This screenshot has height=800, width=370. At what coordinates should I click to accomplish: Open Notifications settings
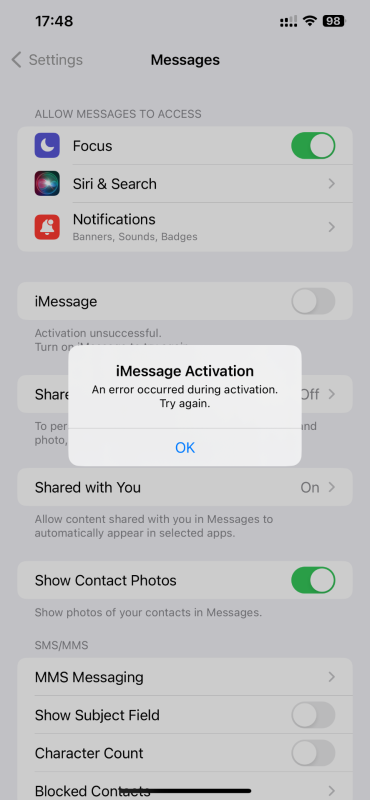(x=185, y=227)
